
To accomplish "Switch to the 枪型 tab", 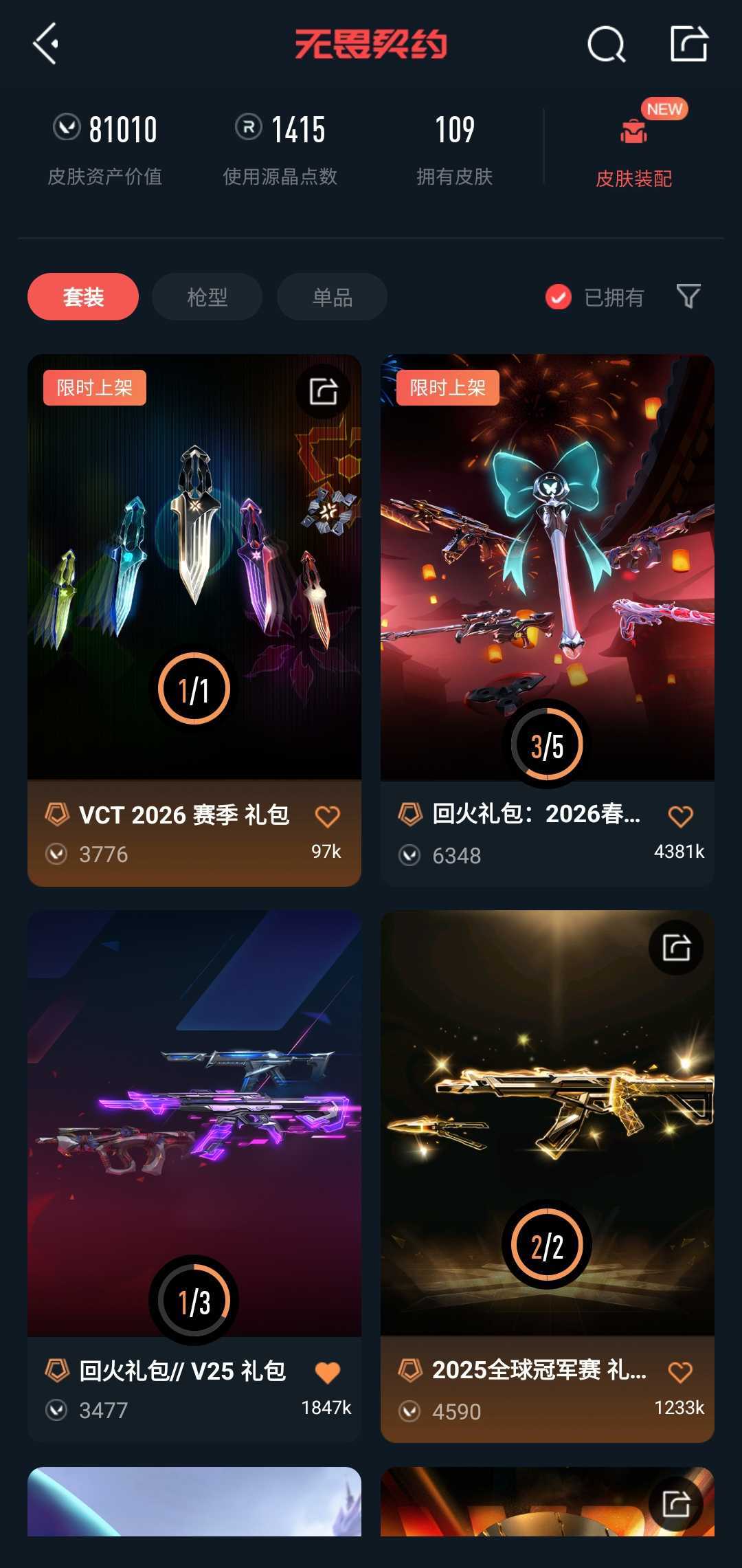I will point(205,296).
